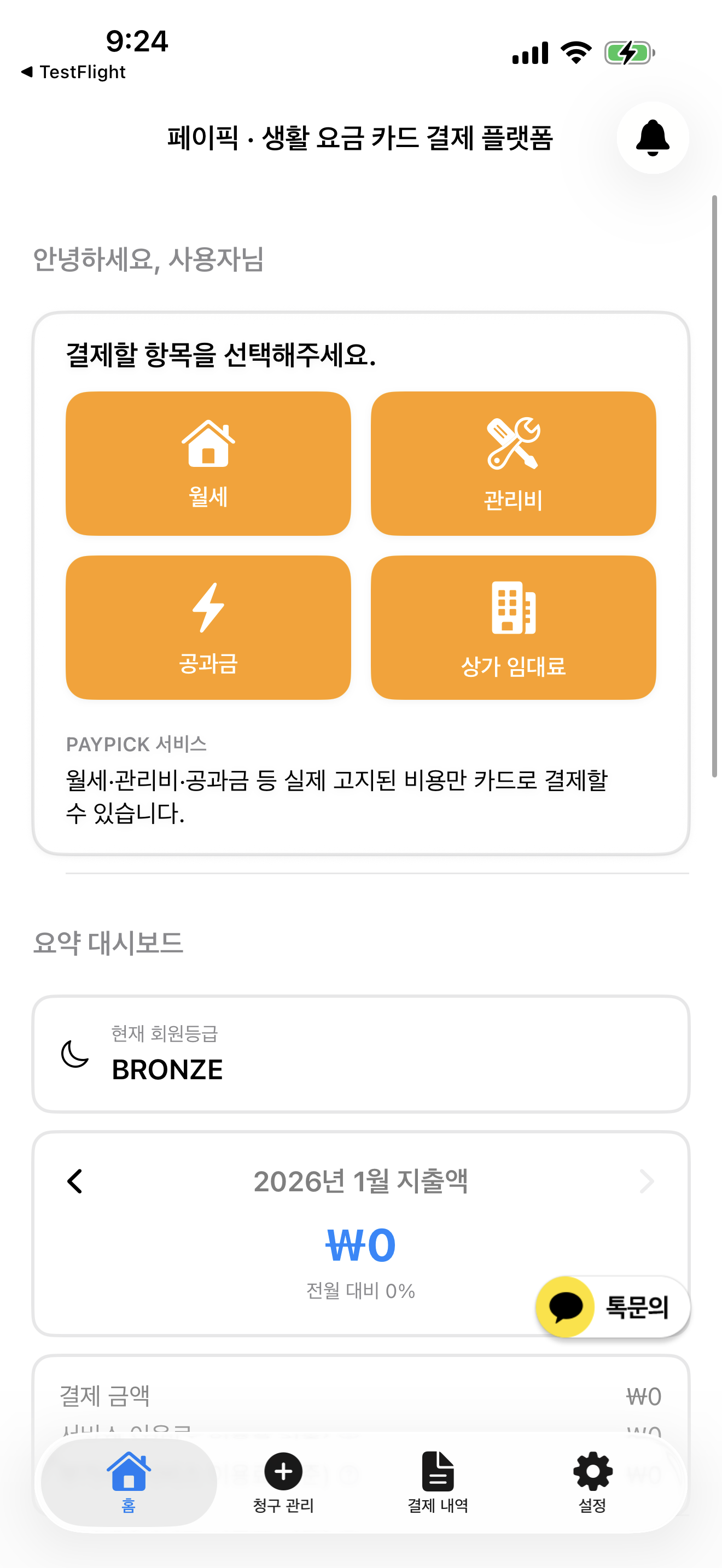The height and width of the screenshot is (1568, 722).
Task: Go to previous month with left chevron
Action: click(75, 1180)
